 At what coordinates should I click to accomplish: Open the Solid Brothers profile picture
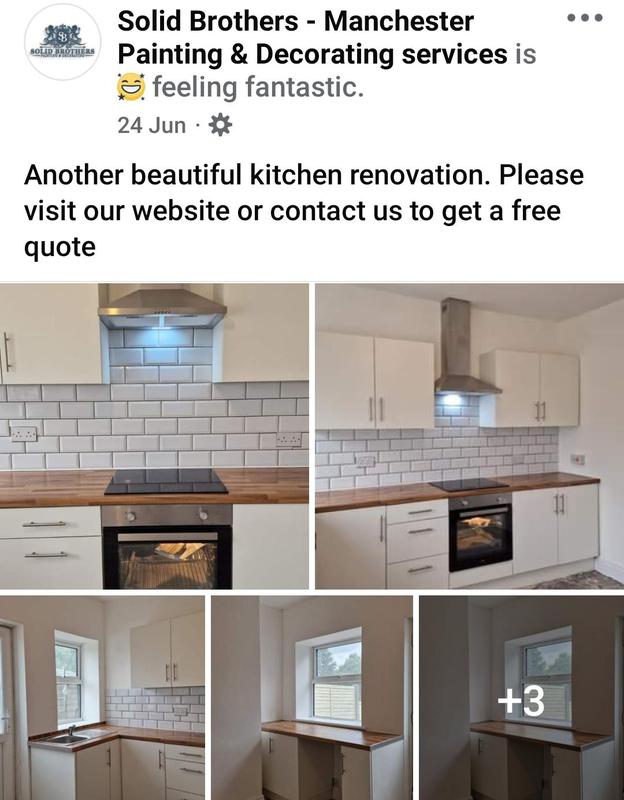[x=62, y=47]
